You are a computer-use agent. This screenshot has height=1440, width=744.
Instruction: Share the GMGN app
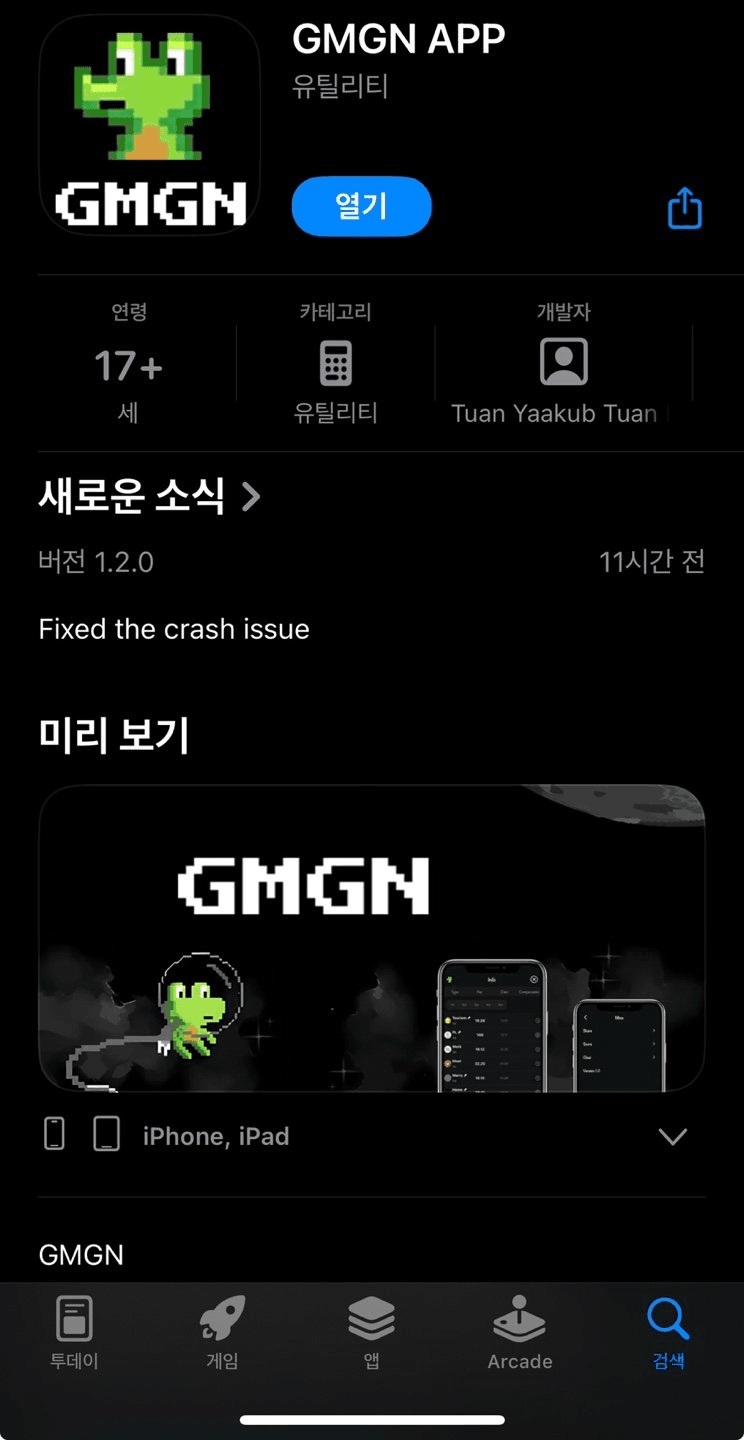point(684,208)
